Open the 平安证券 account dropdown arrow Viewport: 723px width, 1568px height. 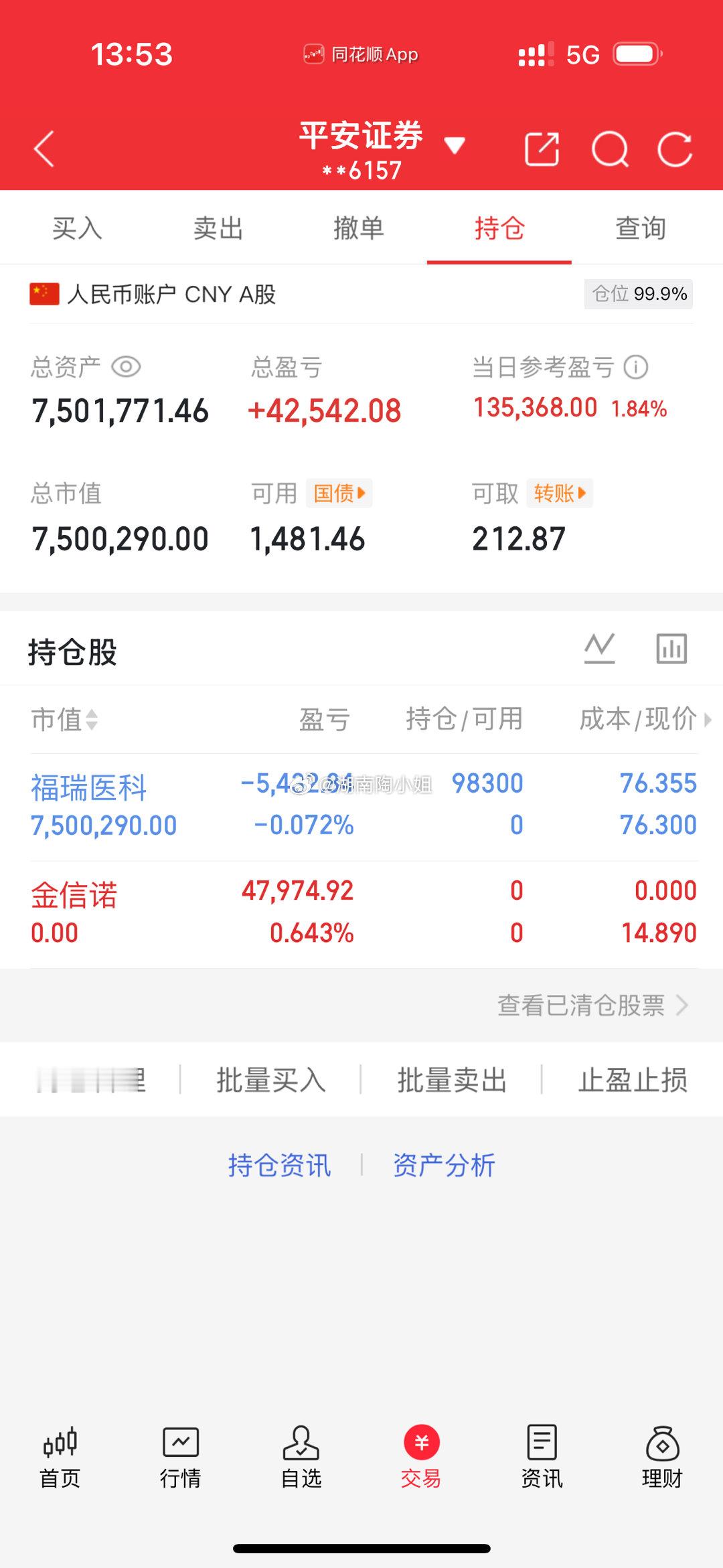[x=455, y=146]
